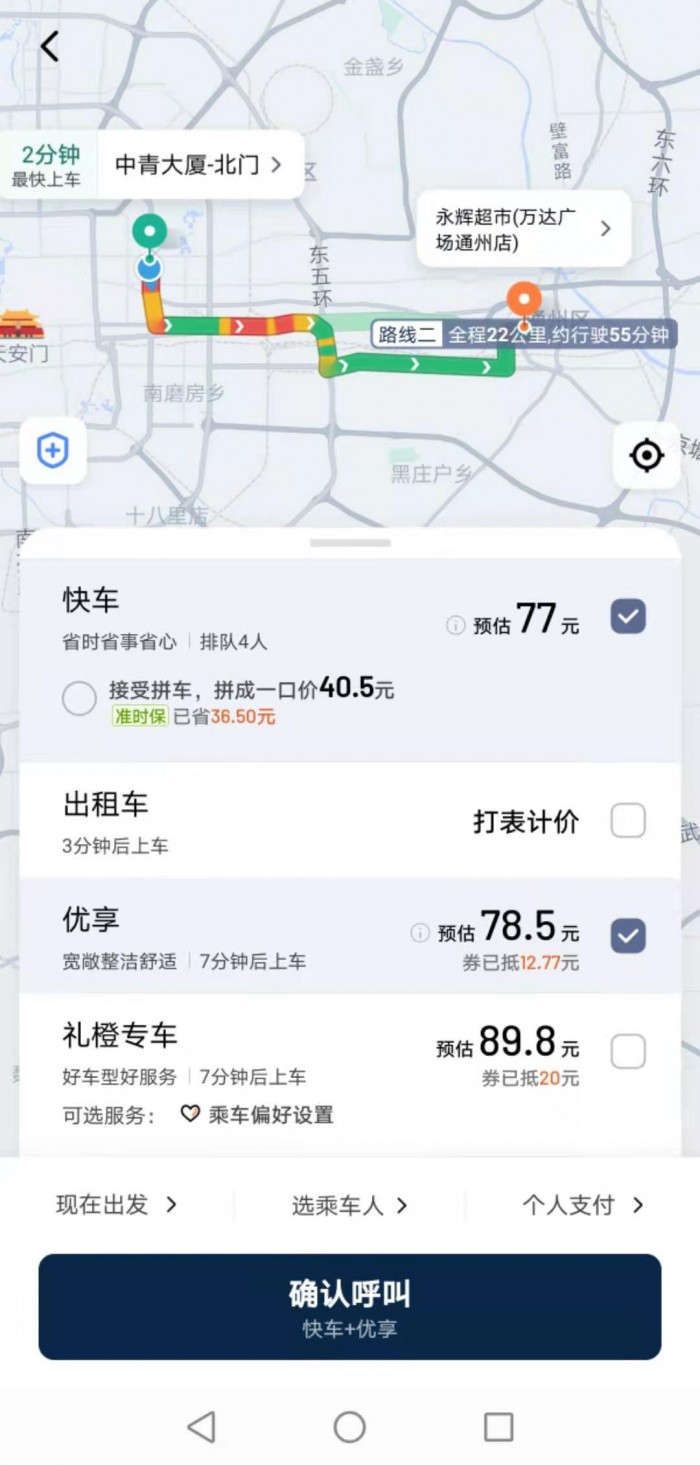The width and height of the screenshot is (700, 1465).
Task: View 优享 fare estimate info icon
Action: [420, 932]
